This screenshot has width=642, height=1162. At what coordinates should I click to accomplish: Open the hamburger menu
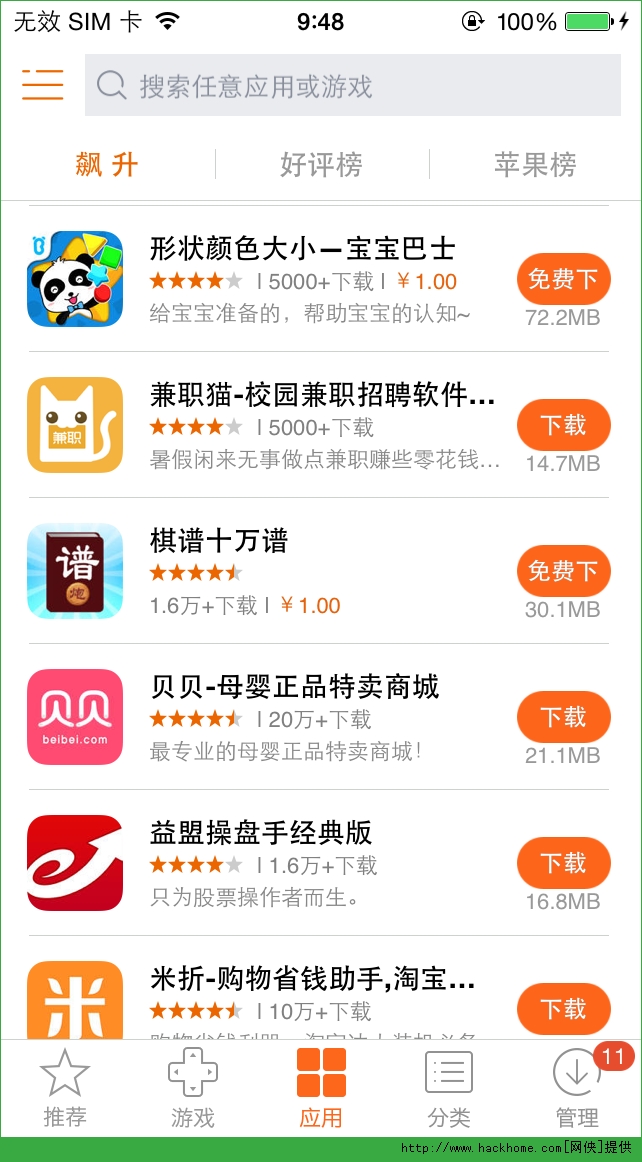tap(43, 85)
